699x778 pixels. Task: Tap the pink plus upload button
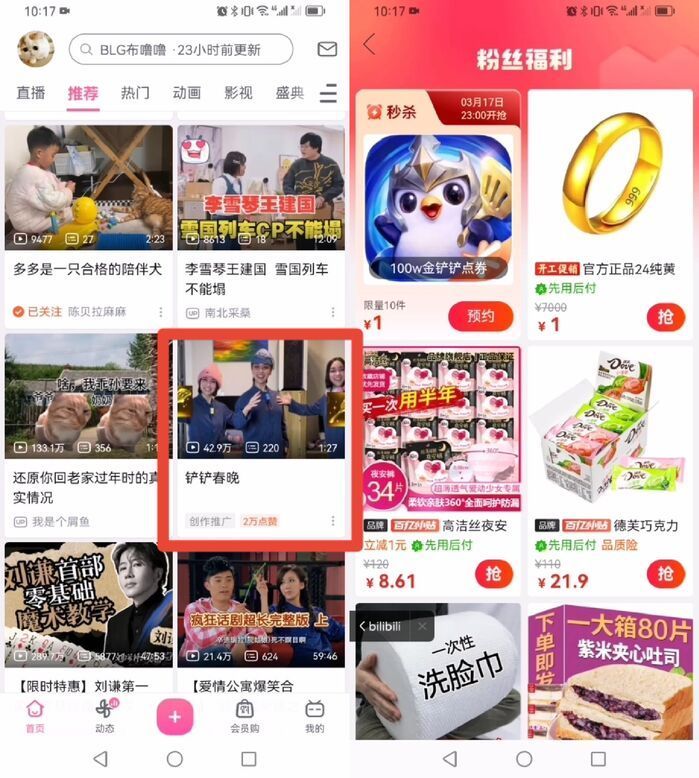tap(175, 716)
